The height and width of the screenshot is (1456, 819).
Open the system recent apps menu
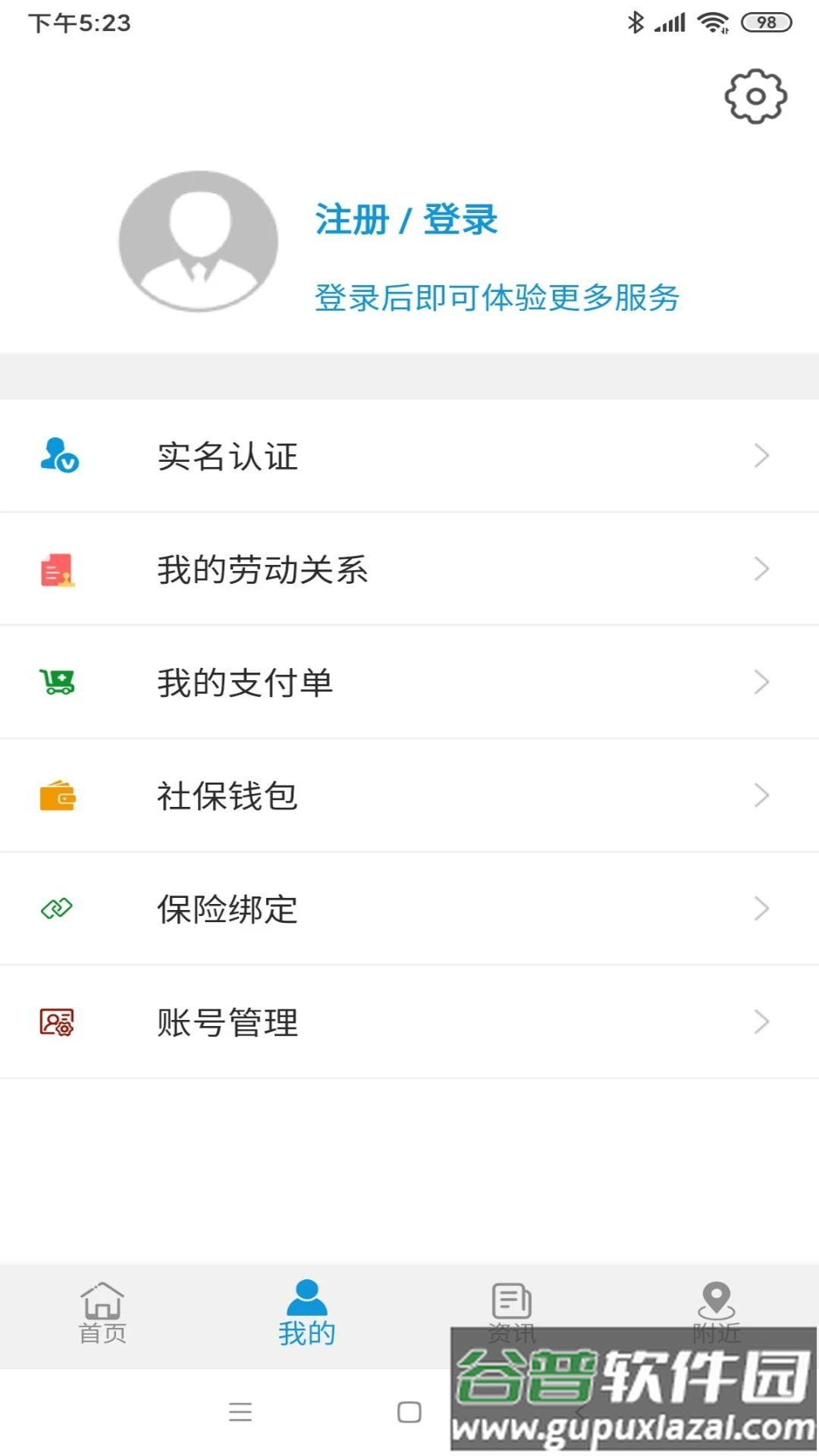pos(240,1412)
